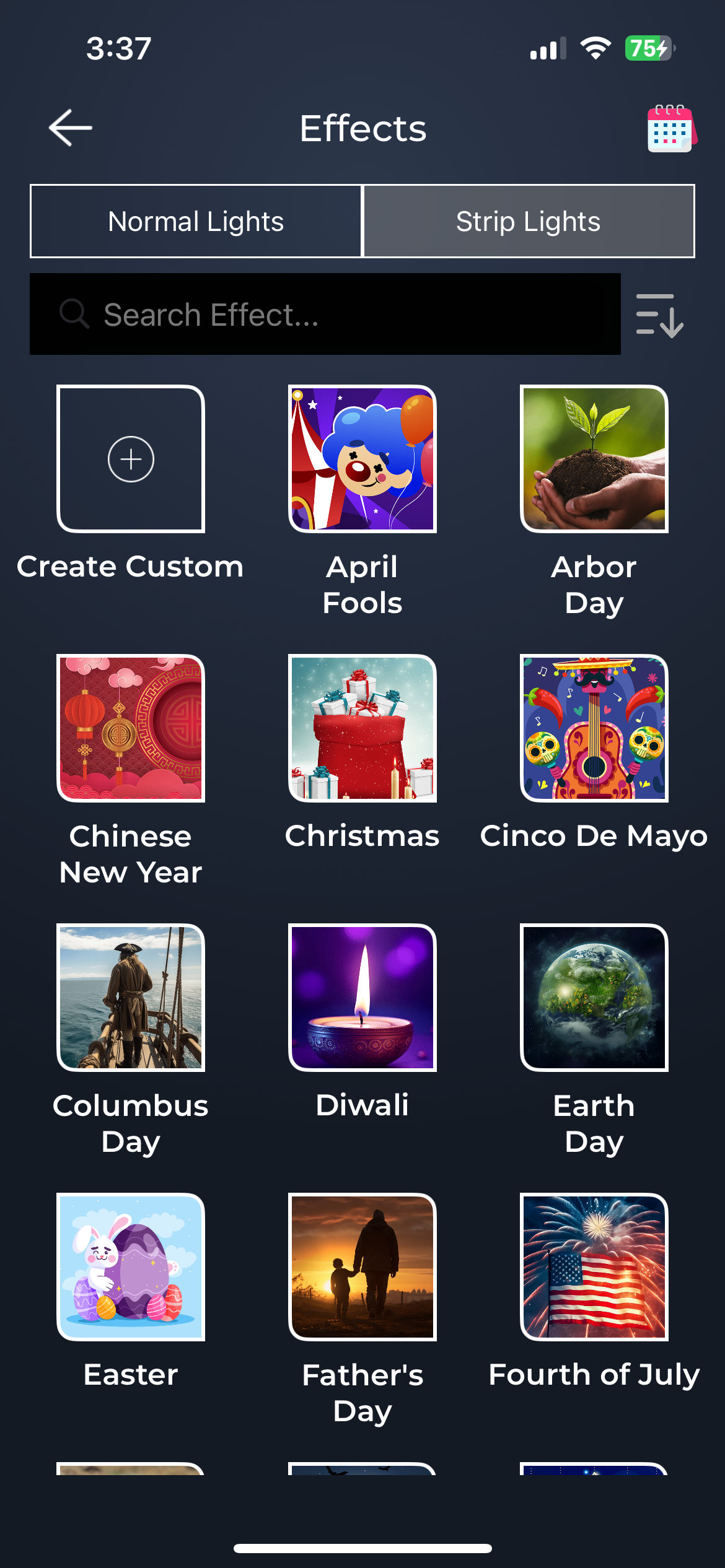The image size is (725, 1568).
Task: Select the Strip Lights tab
Action: [529, 221]
